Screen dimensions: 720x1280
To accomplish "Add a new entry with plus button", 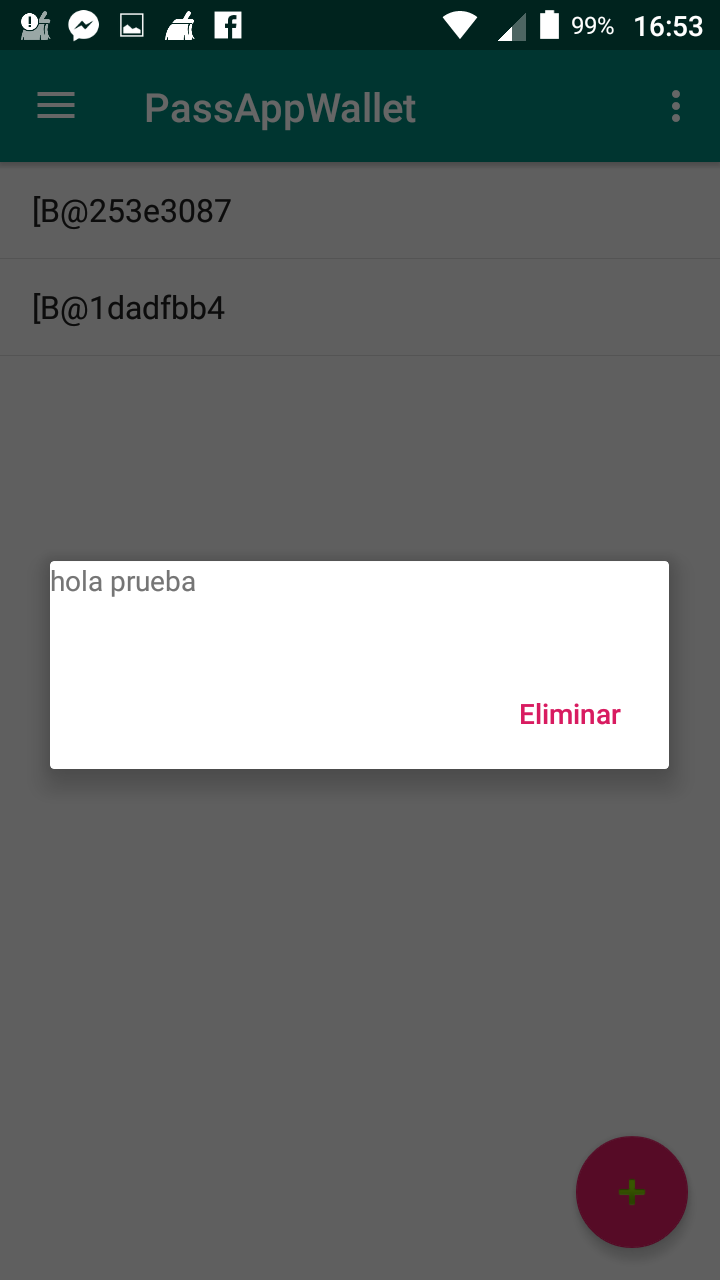I will click(631, 1191).
